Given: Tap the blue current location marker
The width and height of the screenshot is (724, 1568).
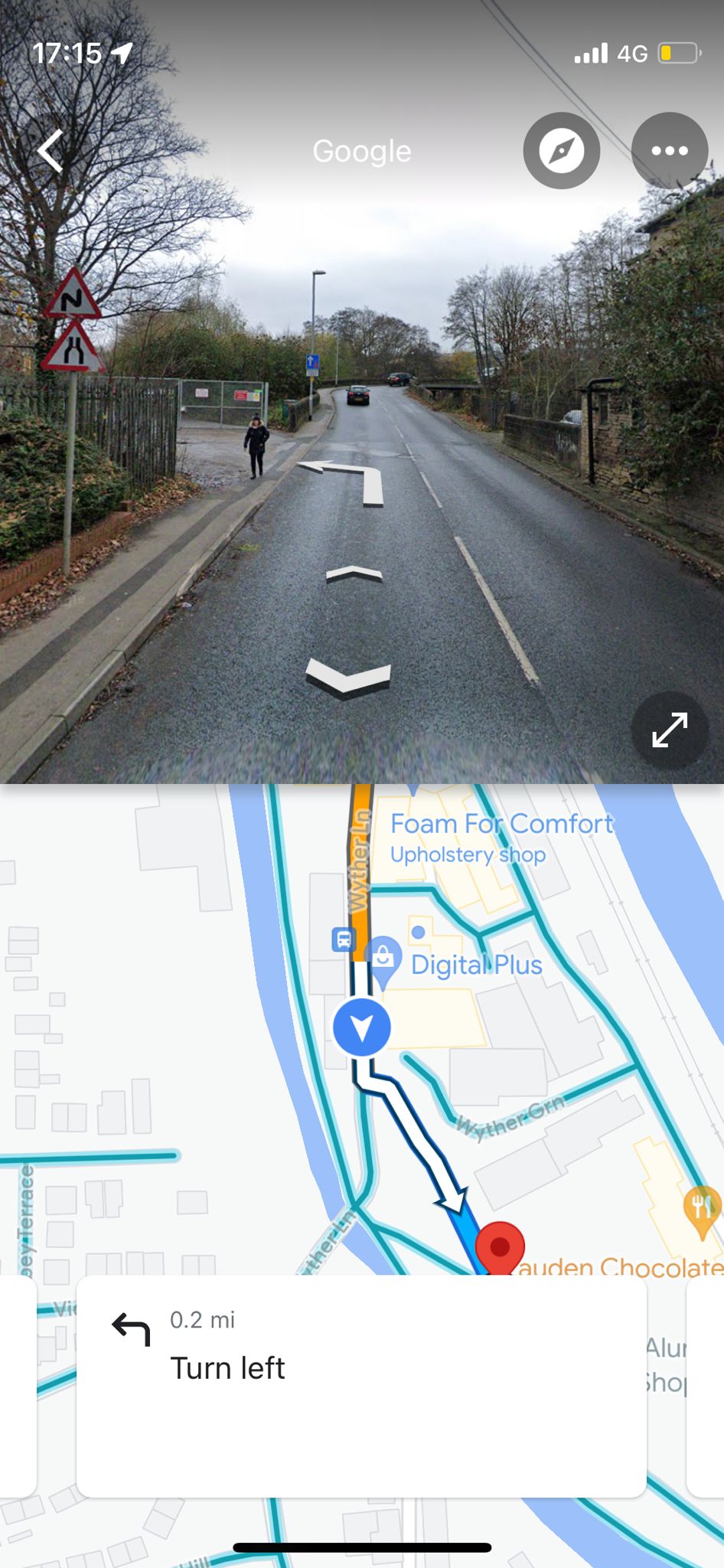Looking at the screenshot, I should [x=362, y=1027].
